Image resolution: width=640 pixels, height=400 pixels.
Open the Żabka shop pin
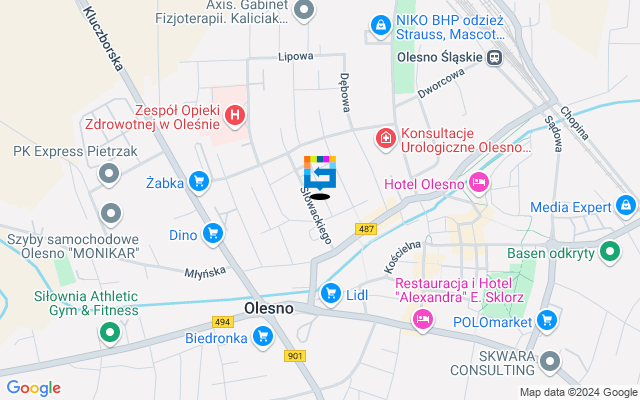click(199, 181)
